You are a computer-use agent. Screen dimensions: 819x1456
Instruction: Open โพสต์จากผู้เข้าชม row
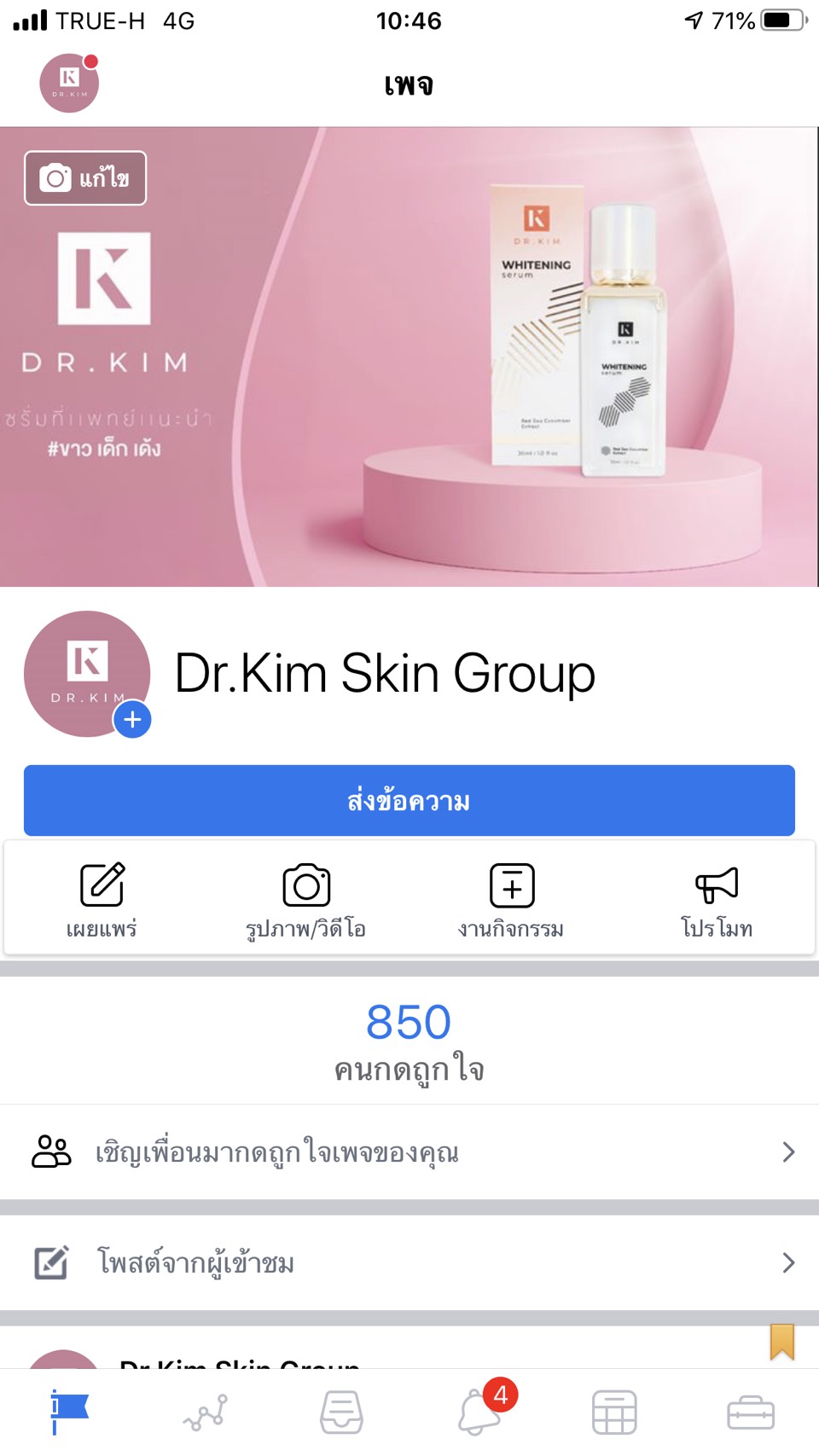coord(409,1262)
